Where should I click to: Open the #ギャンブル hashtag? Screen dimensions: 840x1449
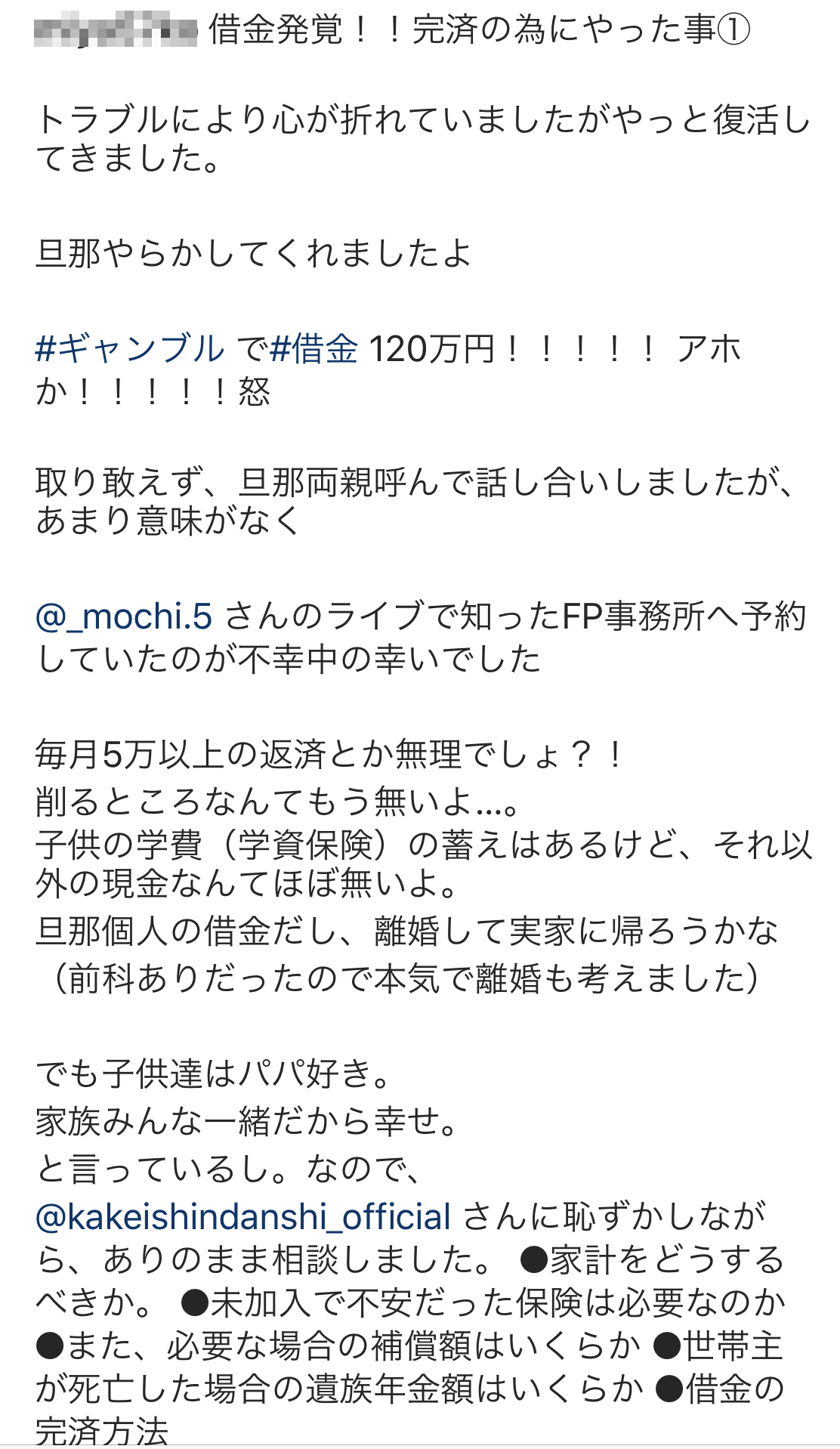(130, 348)
